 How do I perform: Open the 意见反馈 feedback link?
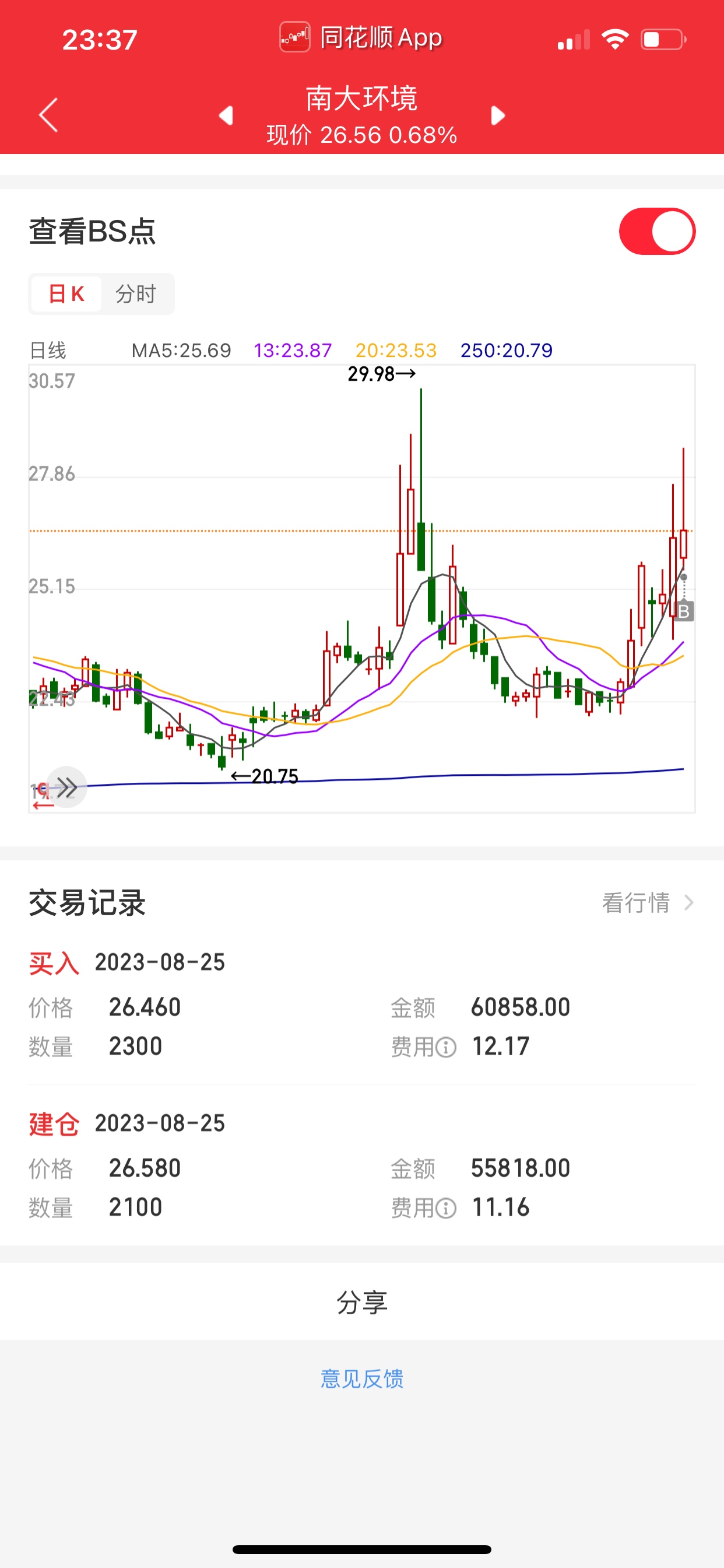pyautogui.click(x=362, y=1378)
